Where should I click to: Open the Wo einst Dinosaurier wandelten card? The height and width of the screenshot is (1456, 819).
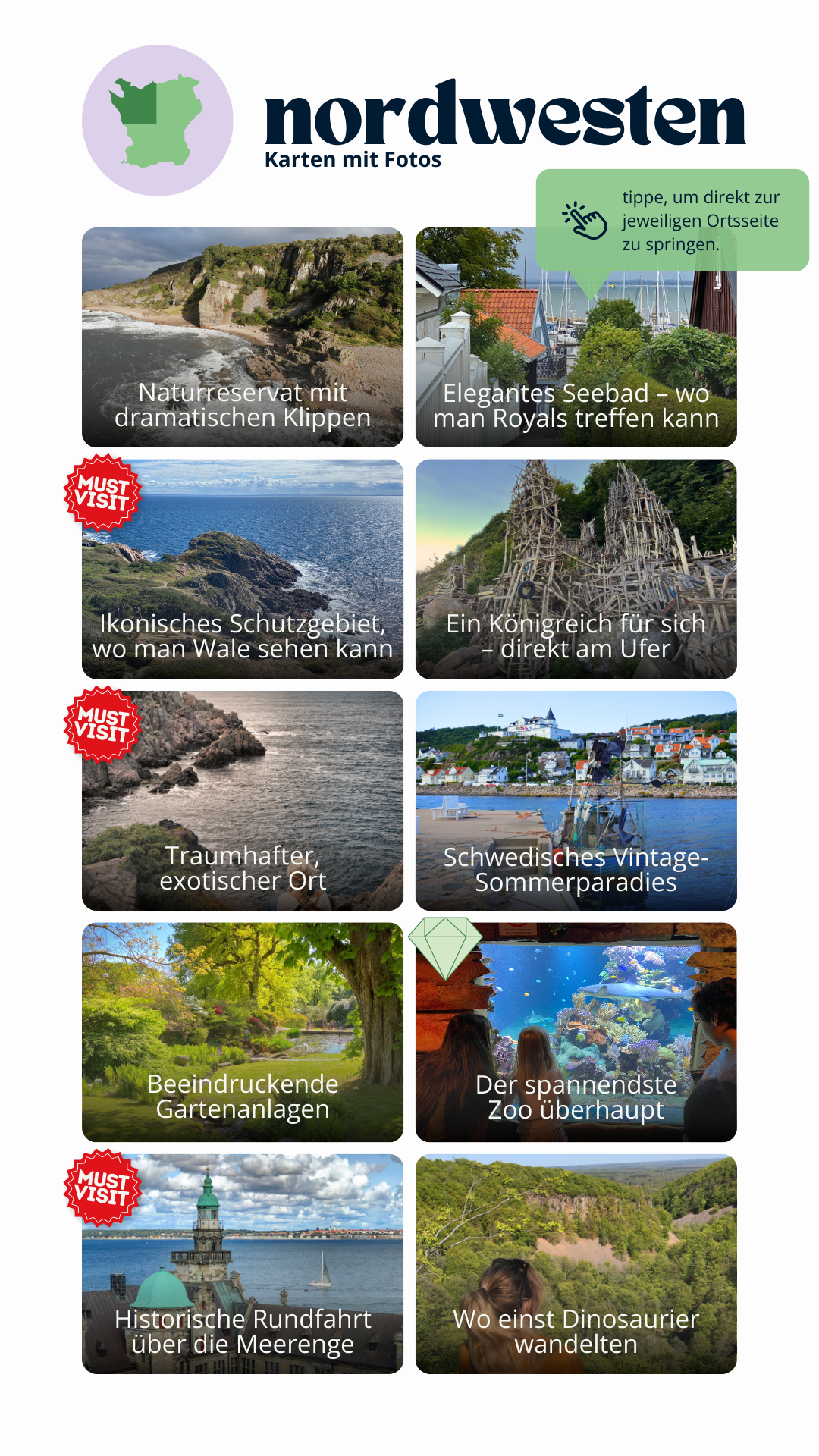click(576, 1264)
